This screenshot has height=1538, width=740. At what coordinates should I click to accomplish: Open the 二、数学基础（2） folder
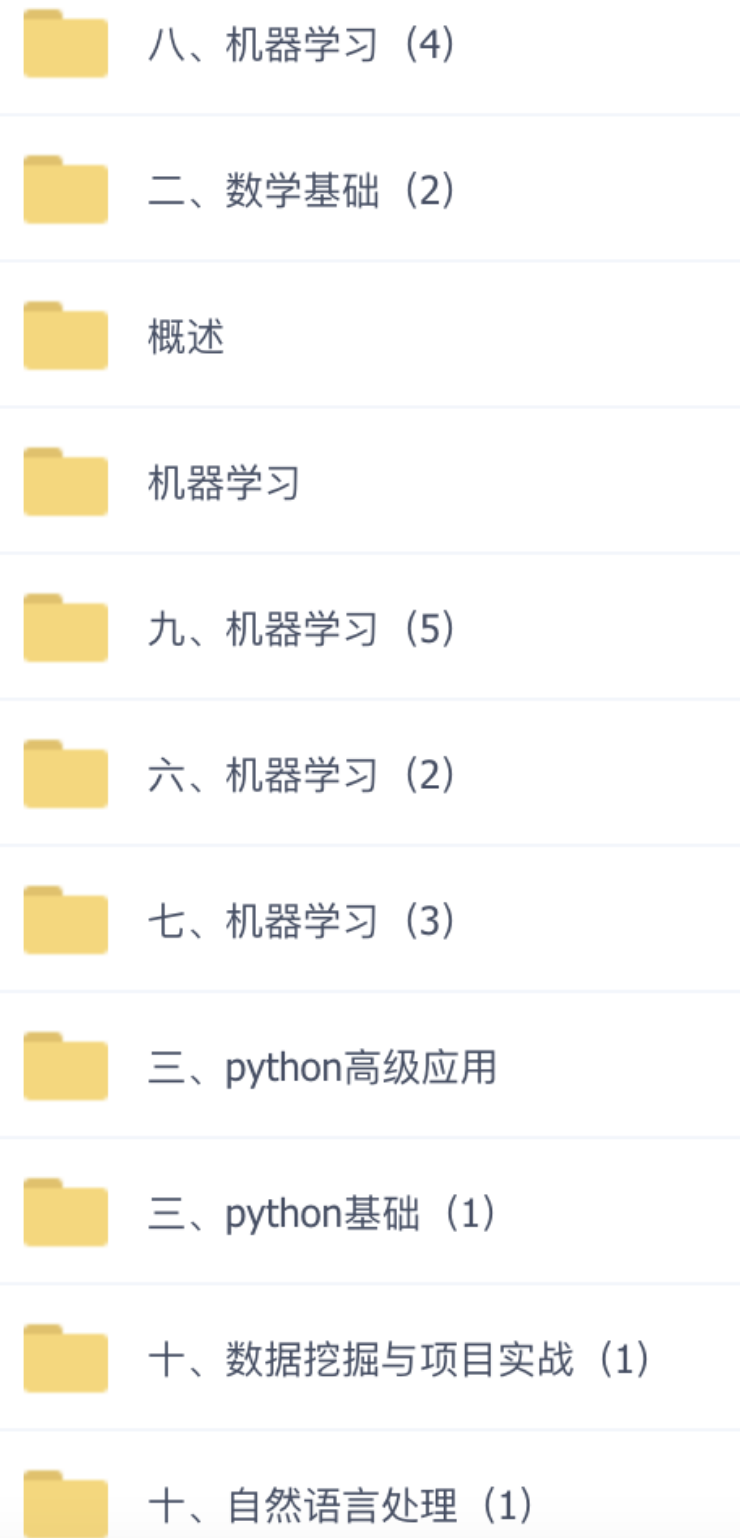point(370,189)
